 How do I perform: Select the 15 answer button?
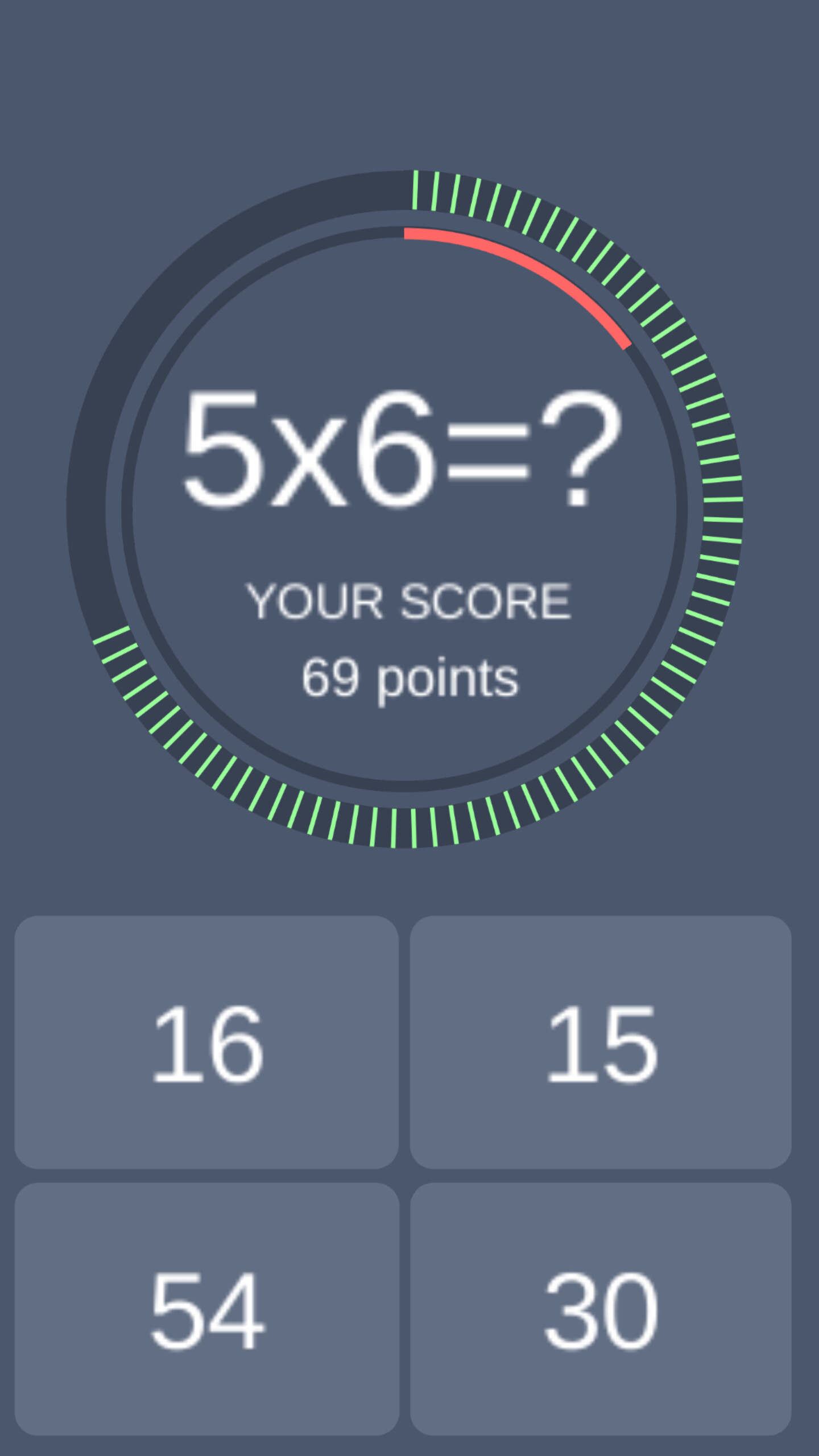601,1042
